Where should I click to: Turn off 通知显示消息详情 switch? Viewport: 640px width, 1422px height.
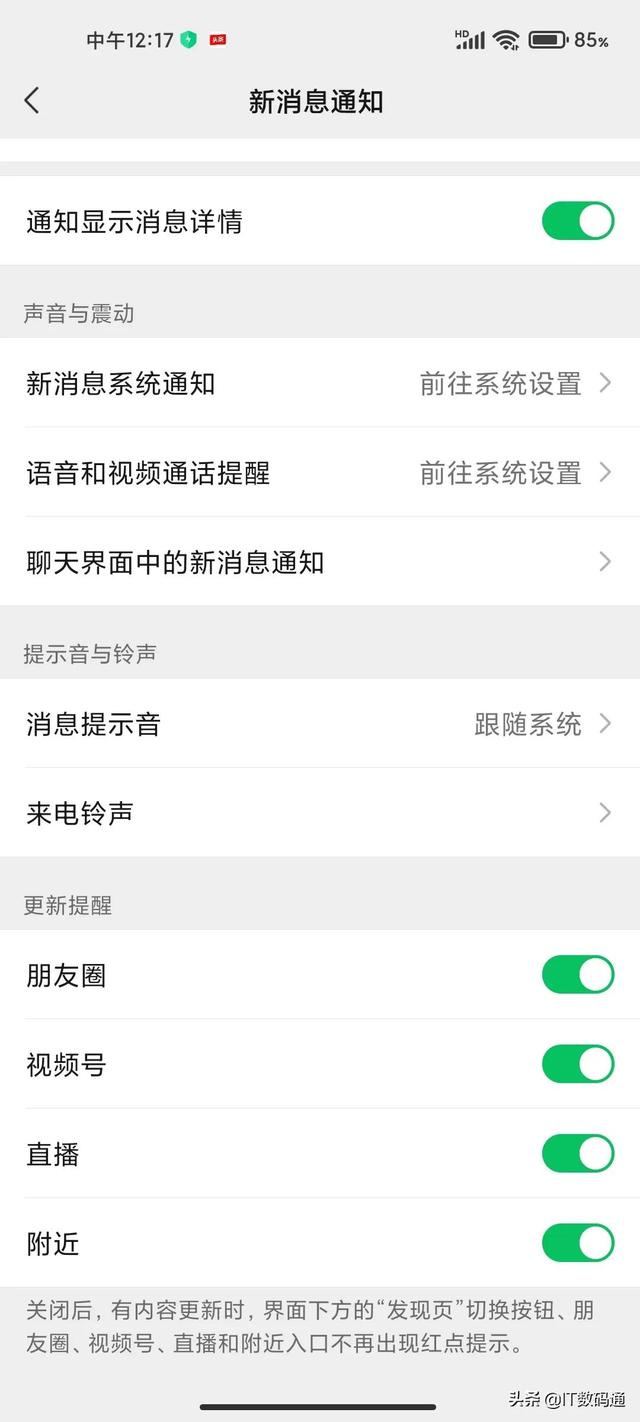578,221
